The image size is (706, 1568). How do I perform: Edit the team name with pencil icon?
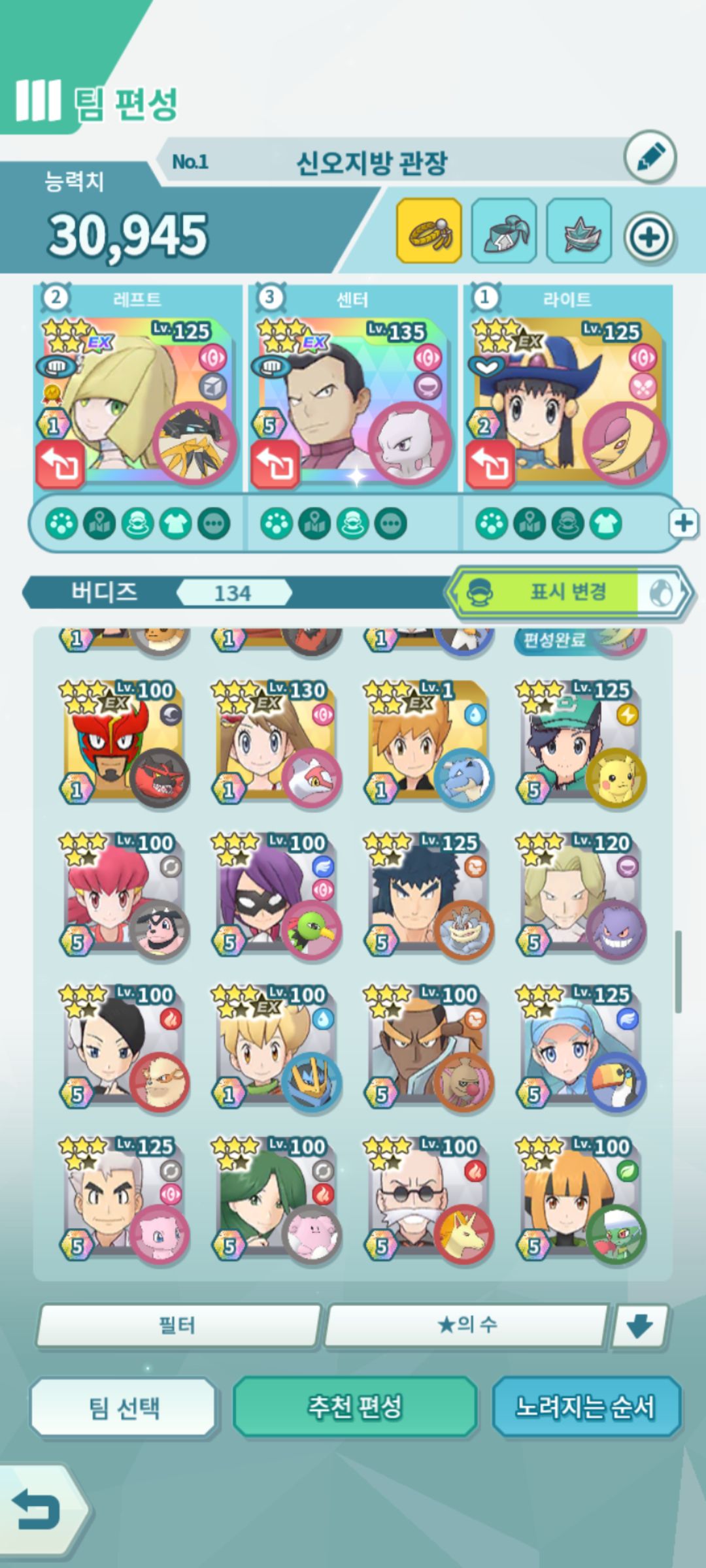650,157
